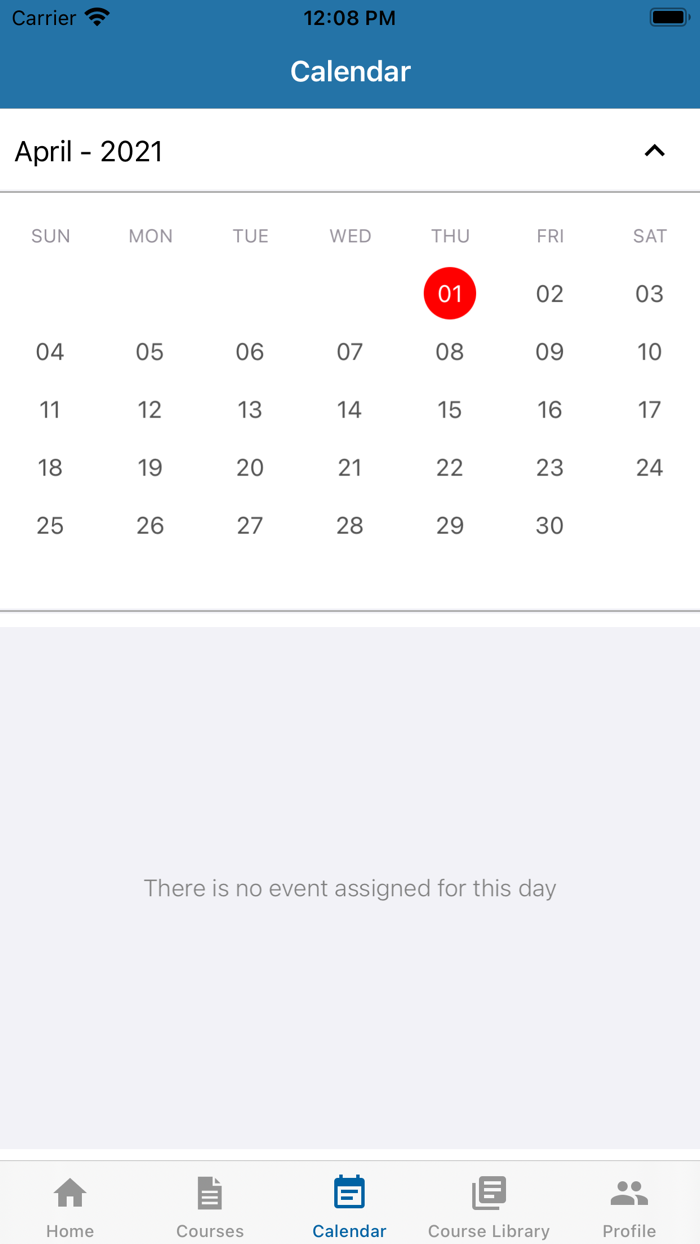Choose April 18 on the calendar
The image size is (700, 1244).
click(x=50, y=468)
